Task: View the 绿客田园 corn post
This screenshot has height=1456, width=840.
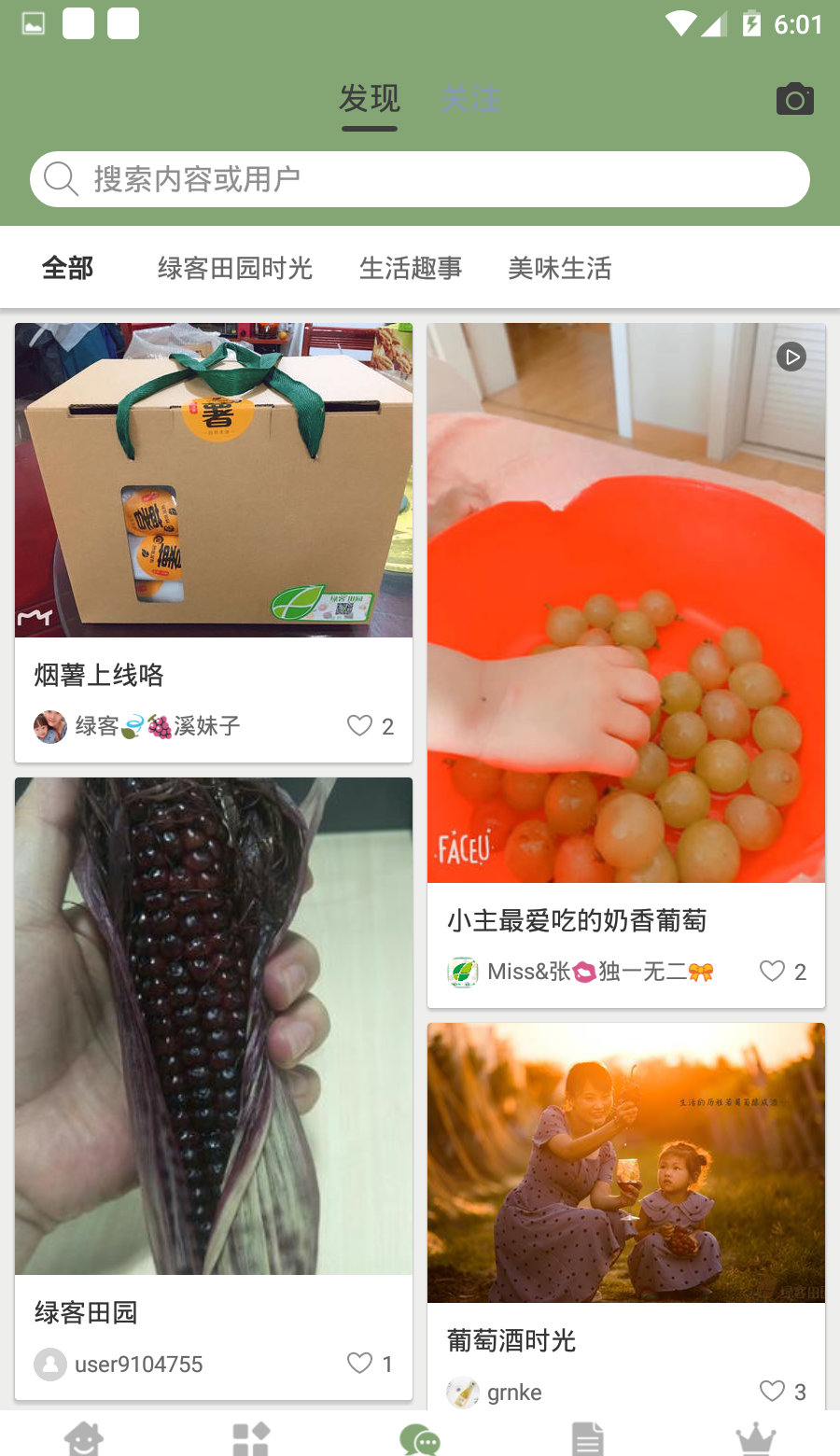Action: pos(214,1027)
